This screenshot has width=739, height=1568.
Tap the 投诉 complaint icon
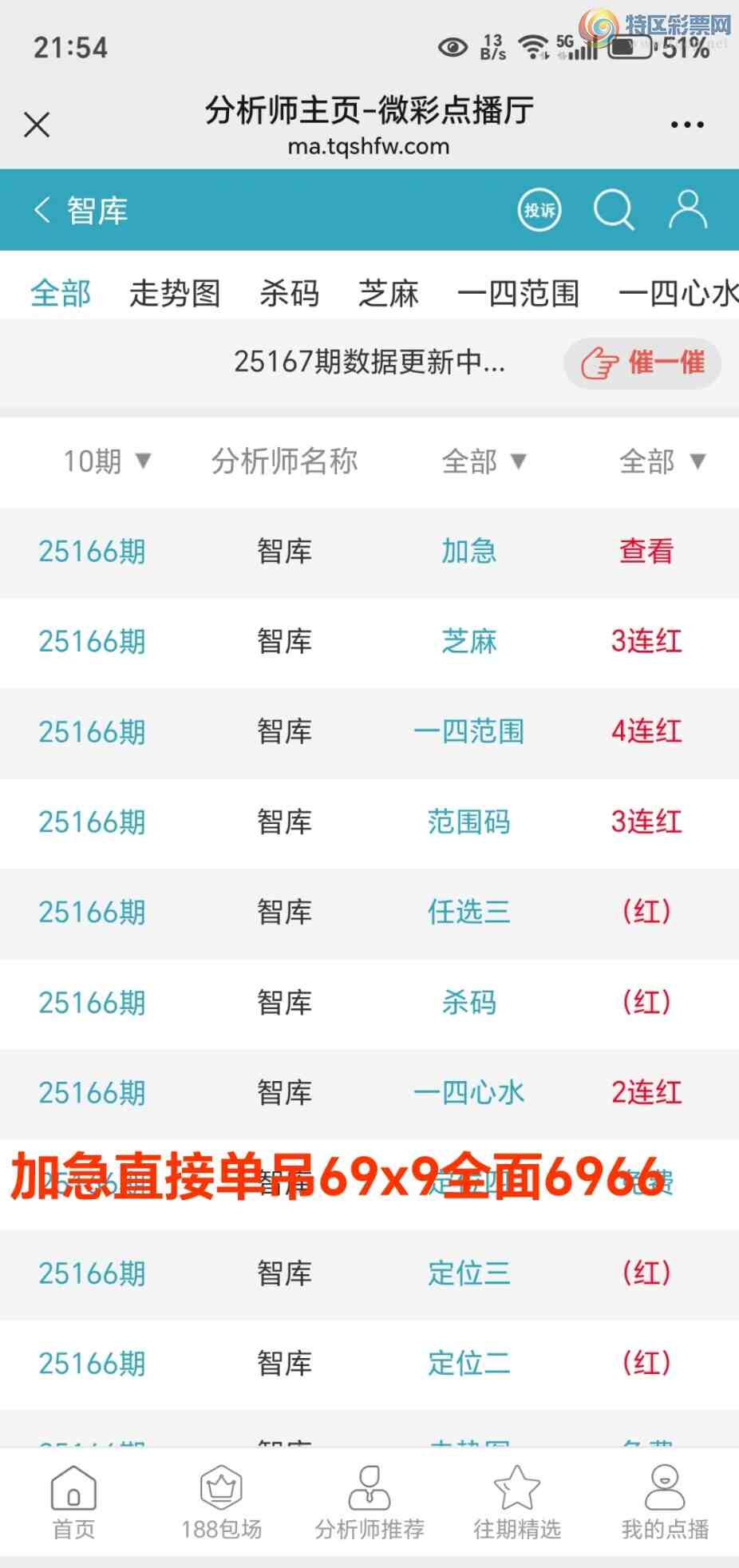click(x=539, y=211)
